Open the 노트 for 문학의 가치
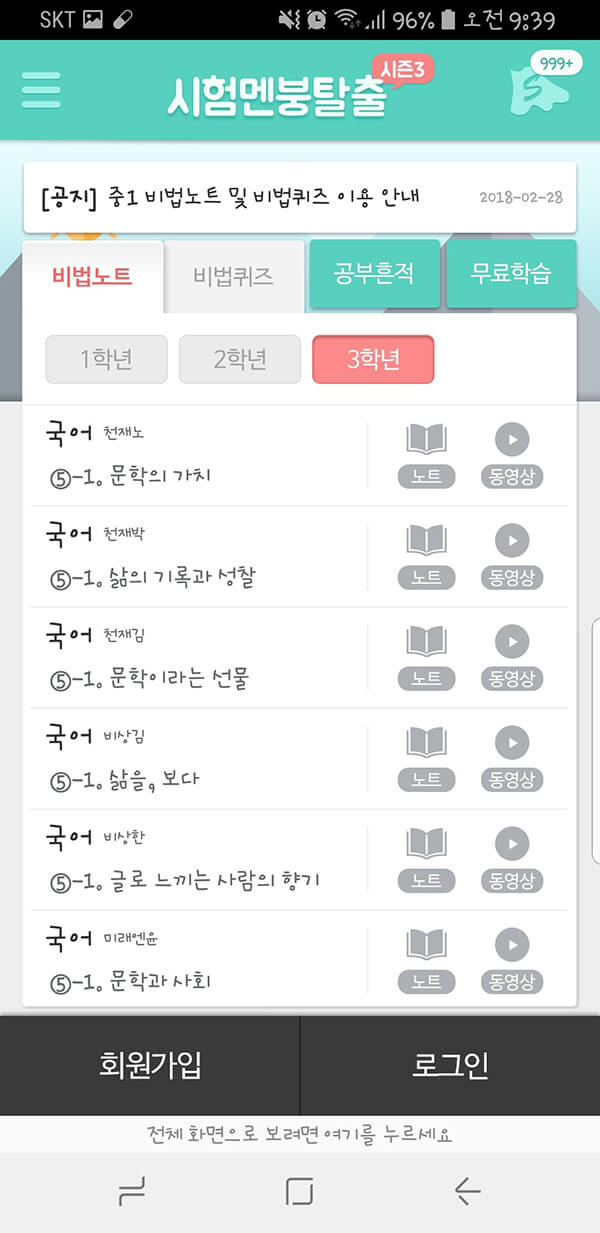The width and height of the screenshot is (600, 1233). click(x=426, y=455)
